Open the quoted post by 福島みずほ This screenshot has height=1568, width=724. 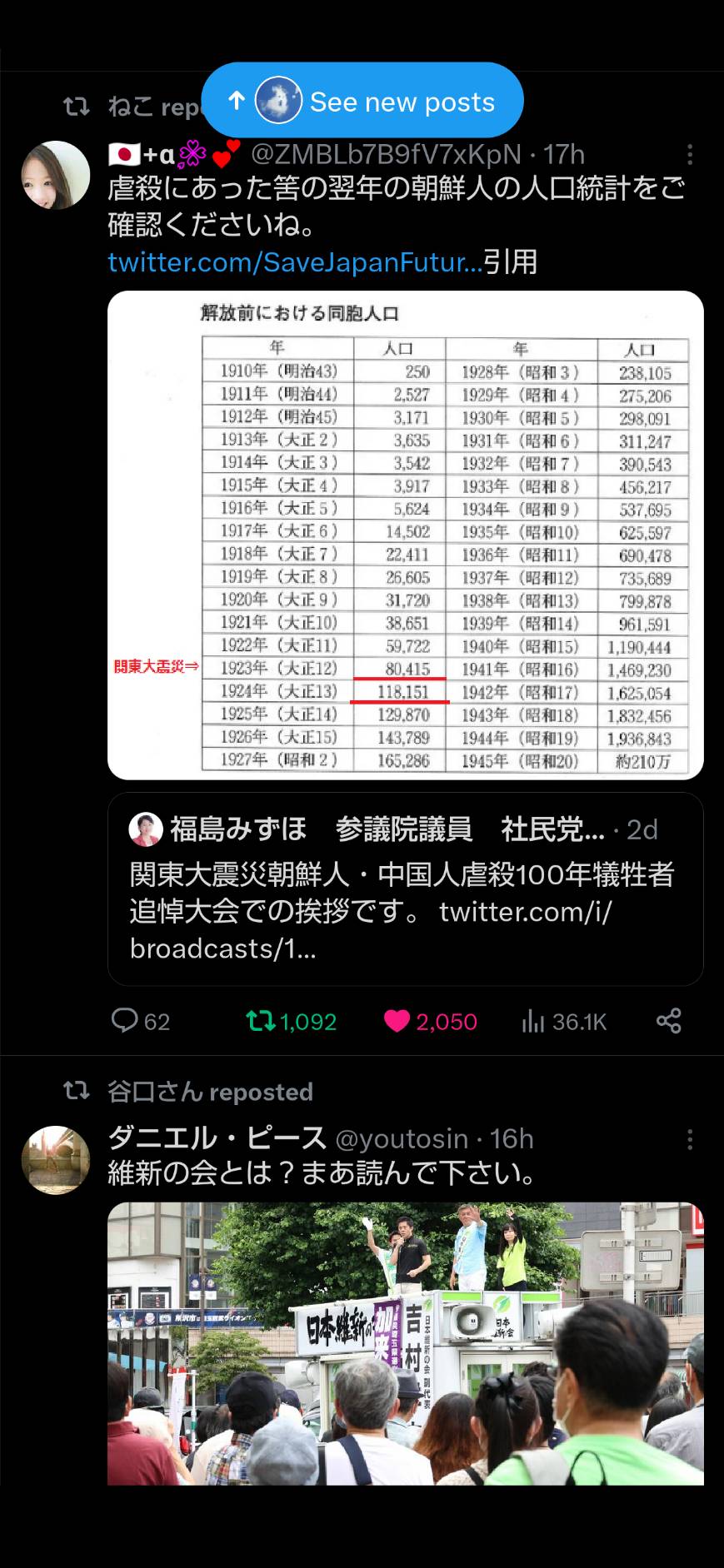(x=406, y=889)
